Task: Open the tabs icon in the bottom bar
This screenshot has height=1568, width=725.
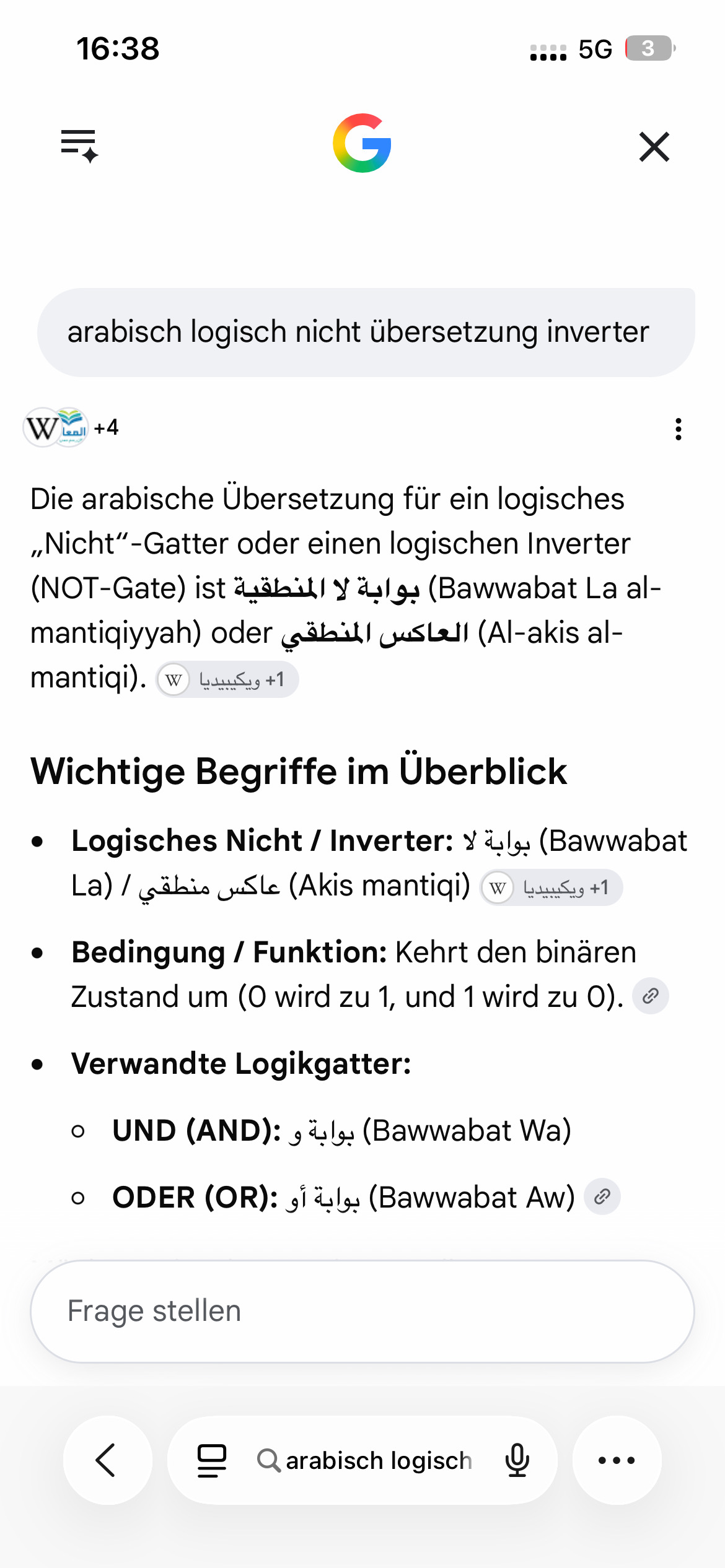Action: coord(212,1460)
